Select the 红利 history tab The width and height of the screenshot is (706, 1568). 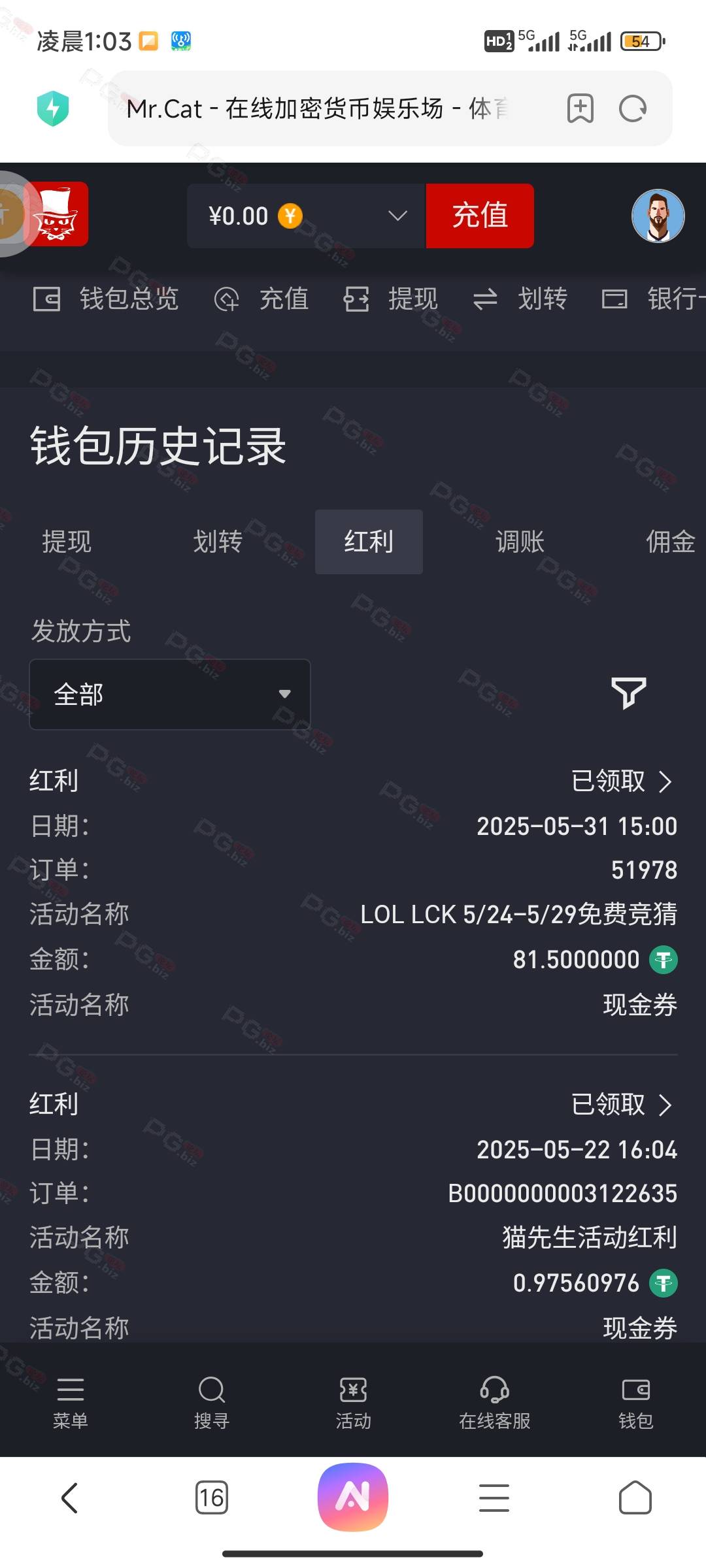[x=369, y=542]
